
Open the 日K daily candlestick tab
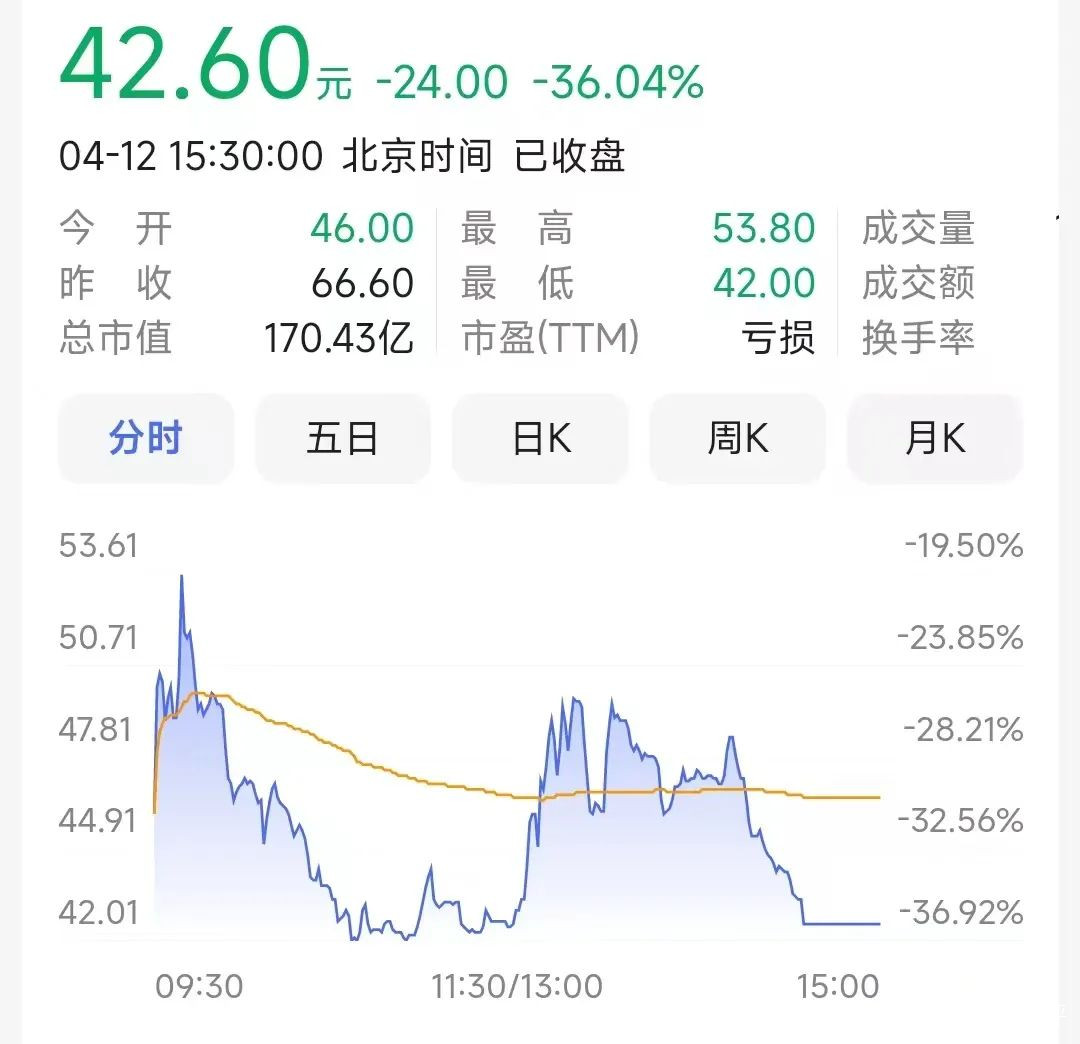tap(541, 439)
